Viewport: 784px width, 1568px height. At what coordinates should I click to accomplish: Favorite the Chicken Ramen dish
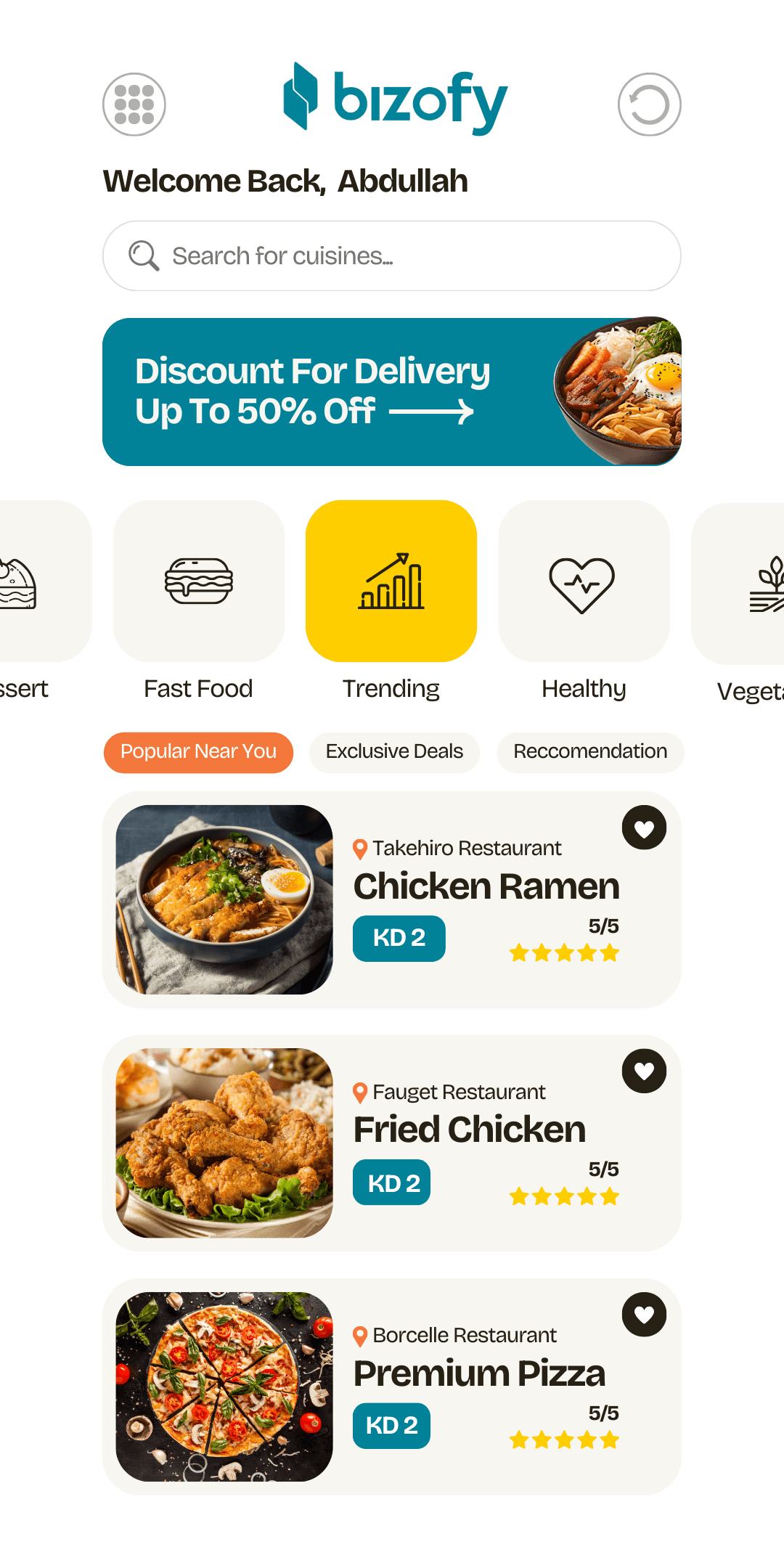pos(644,828)
